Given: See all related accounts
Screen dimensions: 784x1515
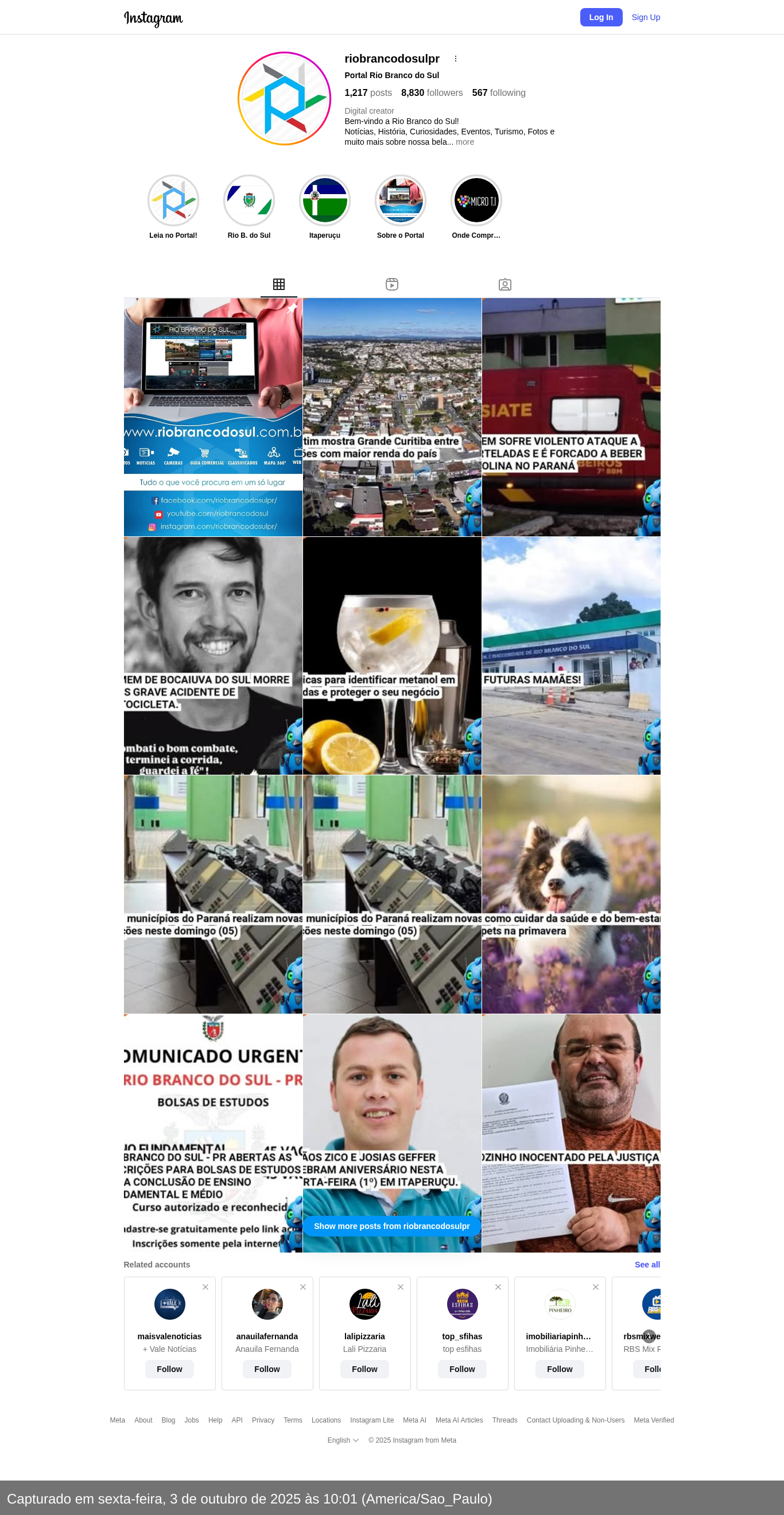Looking at the screenshot, I should pyautogui.click(x=646, y=1265).
